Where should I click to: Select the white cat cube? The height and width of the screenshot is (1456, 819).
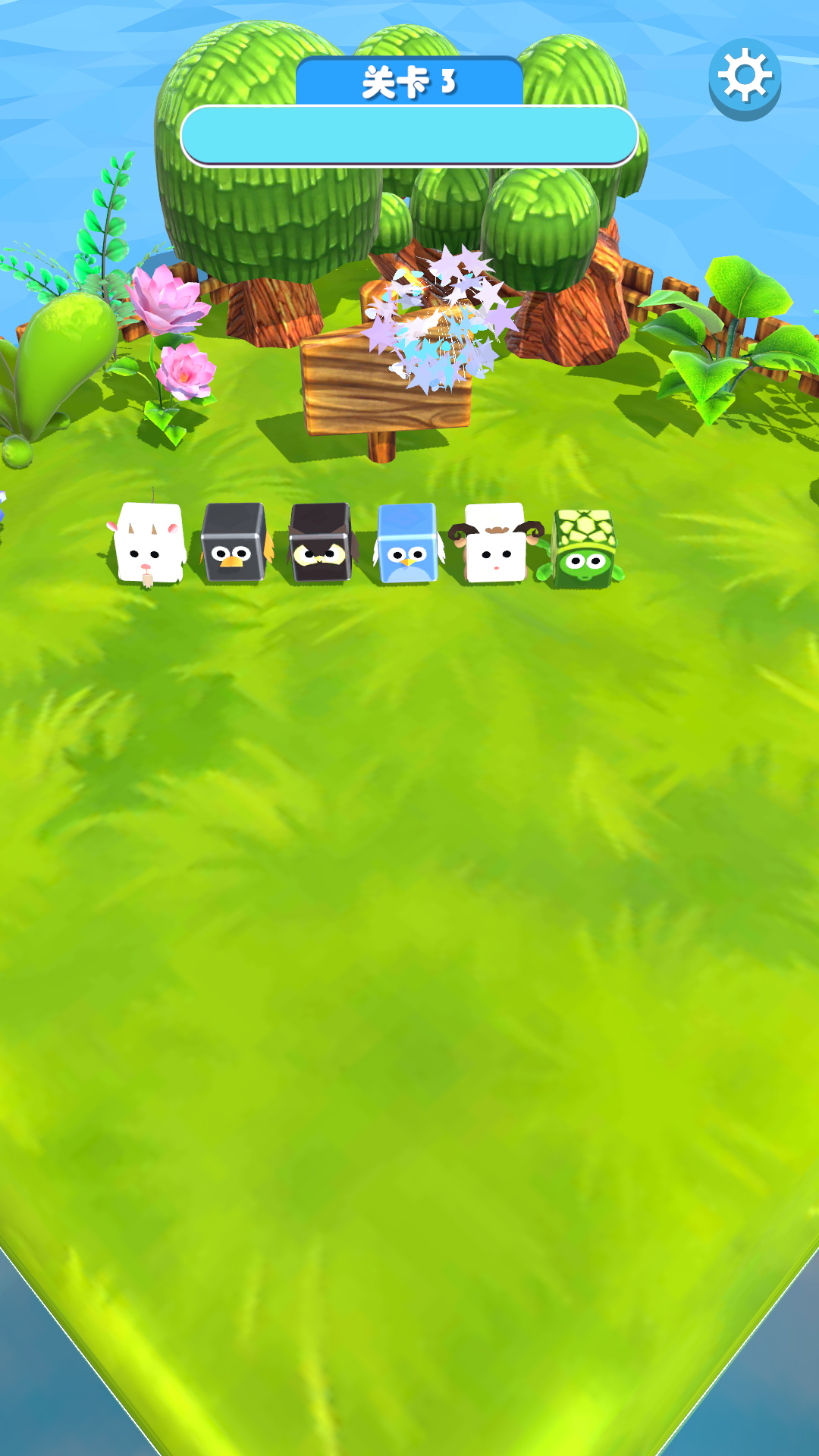(x=149, y=544)
